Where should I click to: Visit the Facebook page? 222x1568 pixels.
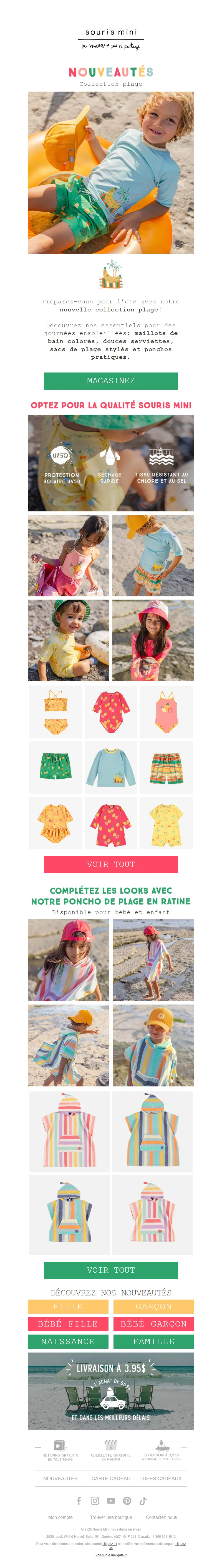click(79, 1501)
